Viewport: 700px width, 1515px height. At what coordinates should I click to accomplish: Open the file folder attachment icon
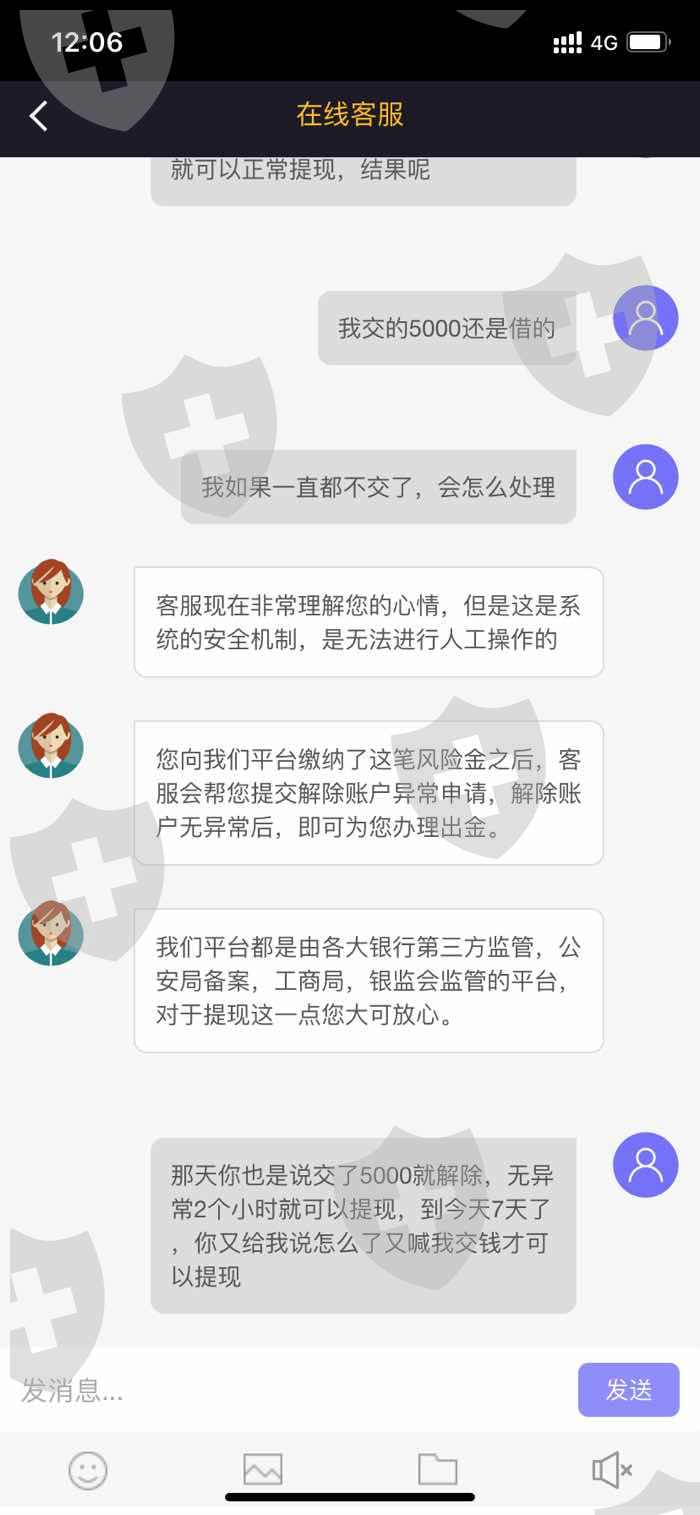437,1470
